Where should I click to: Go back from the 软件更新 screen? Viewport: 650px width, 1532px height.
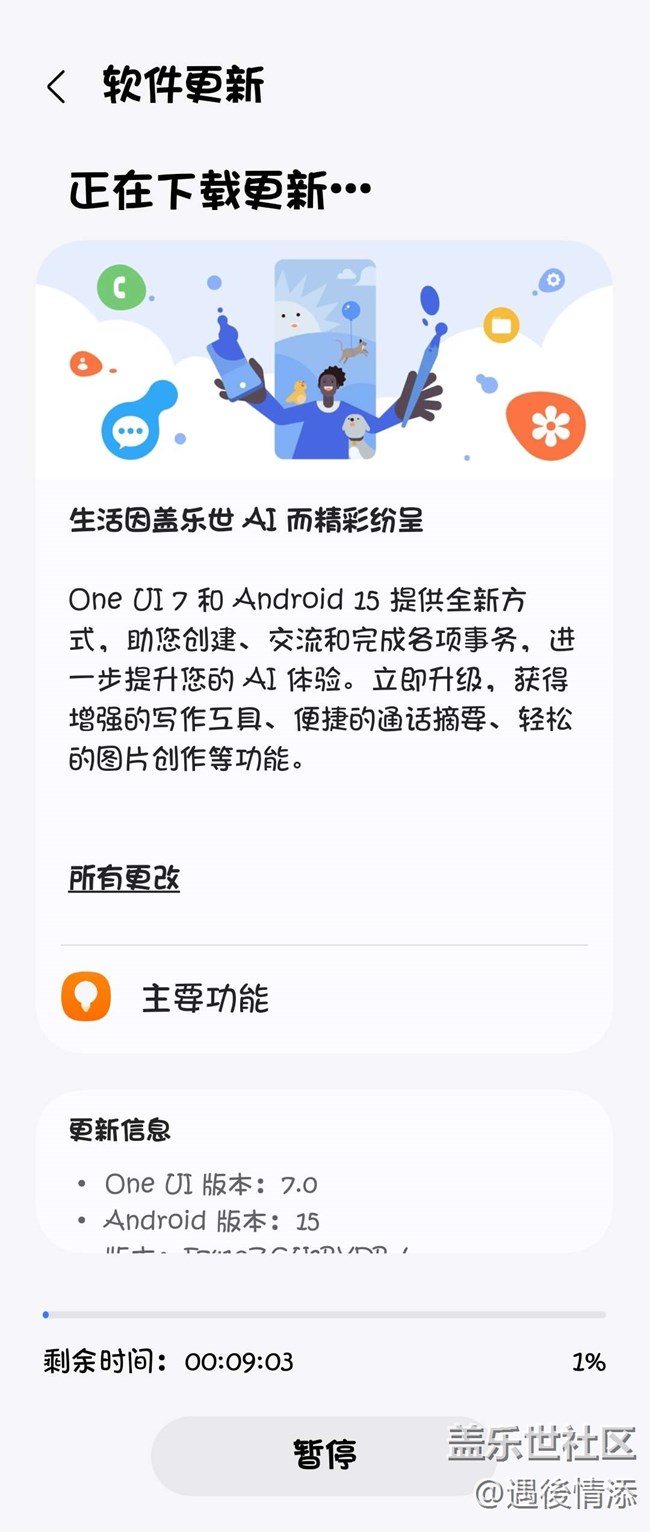[56, 87]
